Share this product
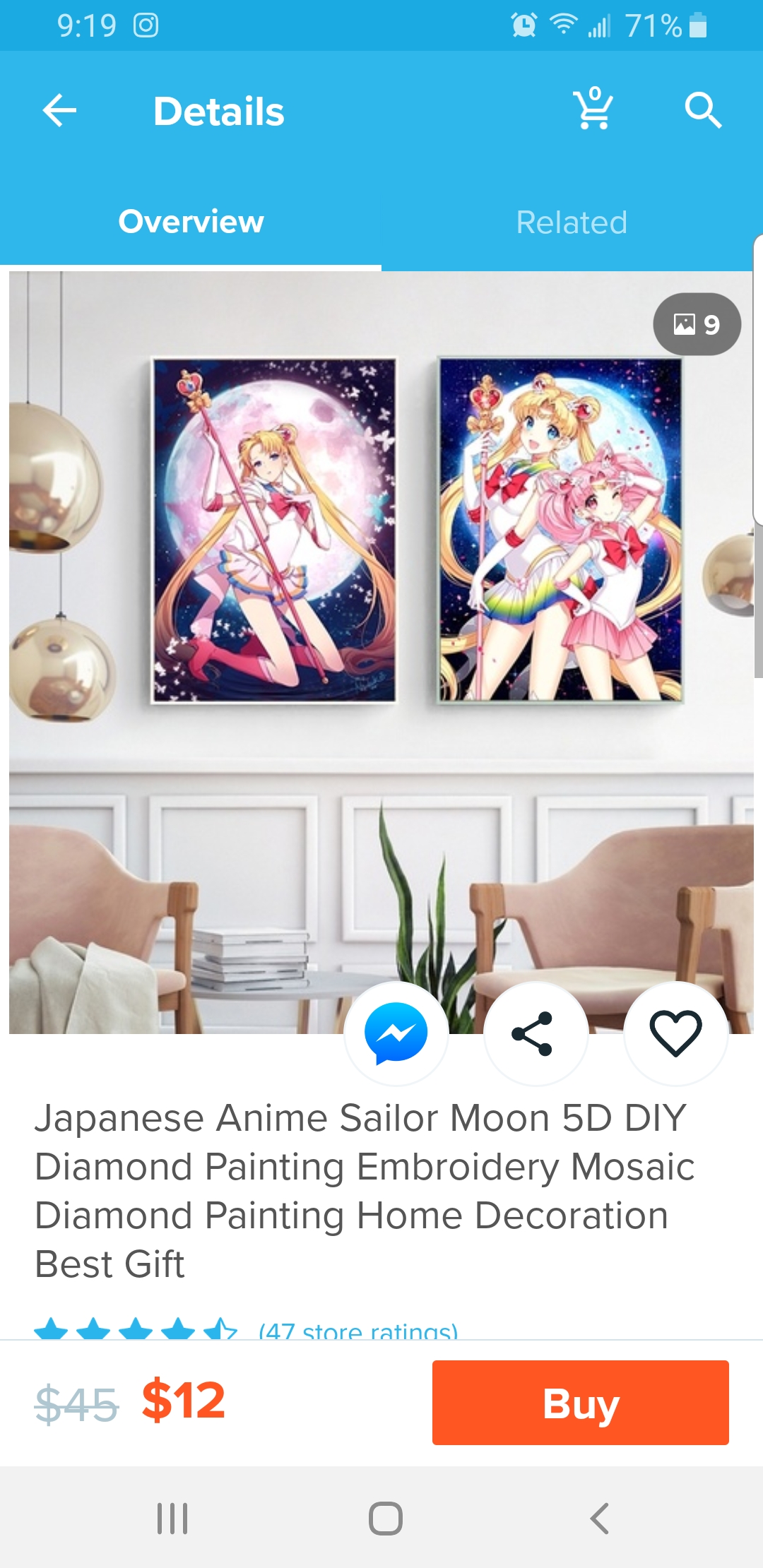 pos(536,1033)
